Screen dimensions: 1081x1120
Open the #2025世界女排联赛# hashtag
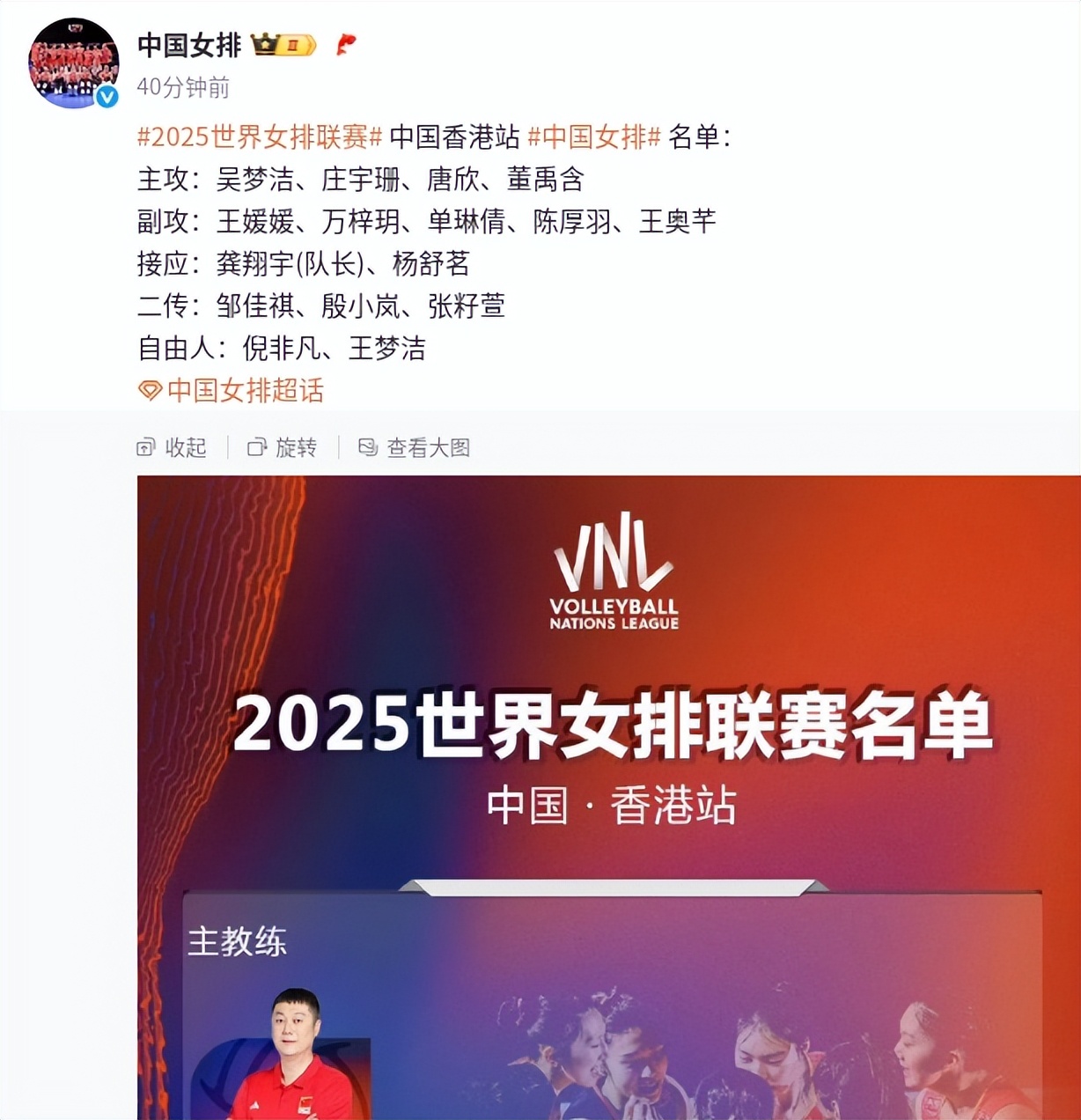[260, 136]
